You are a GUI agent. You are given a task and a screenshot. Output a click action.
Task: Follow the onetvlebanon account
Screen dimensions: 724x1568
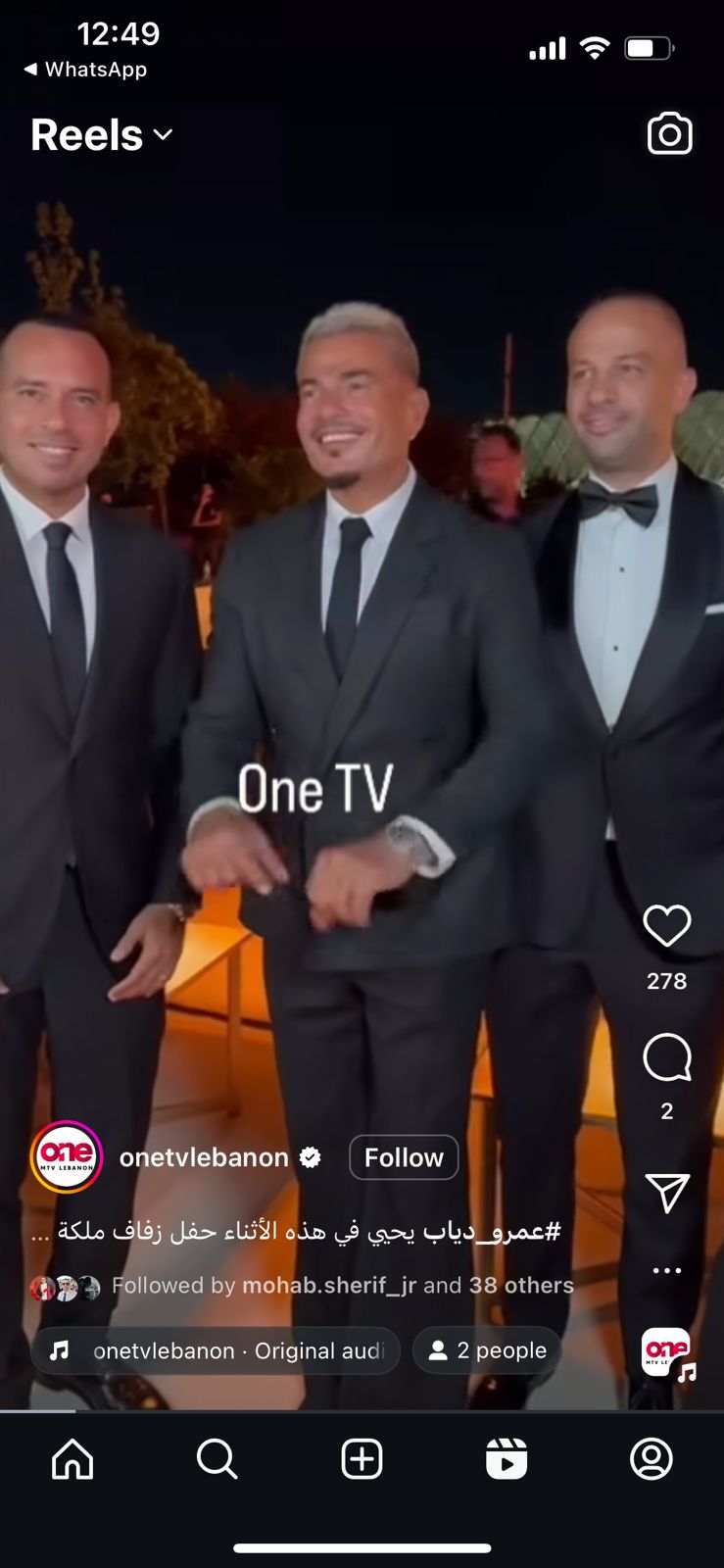[x=404, y=1157]
